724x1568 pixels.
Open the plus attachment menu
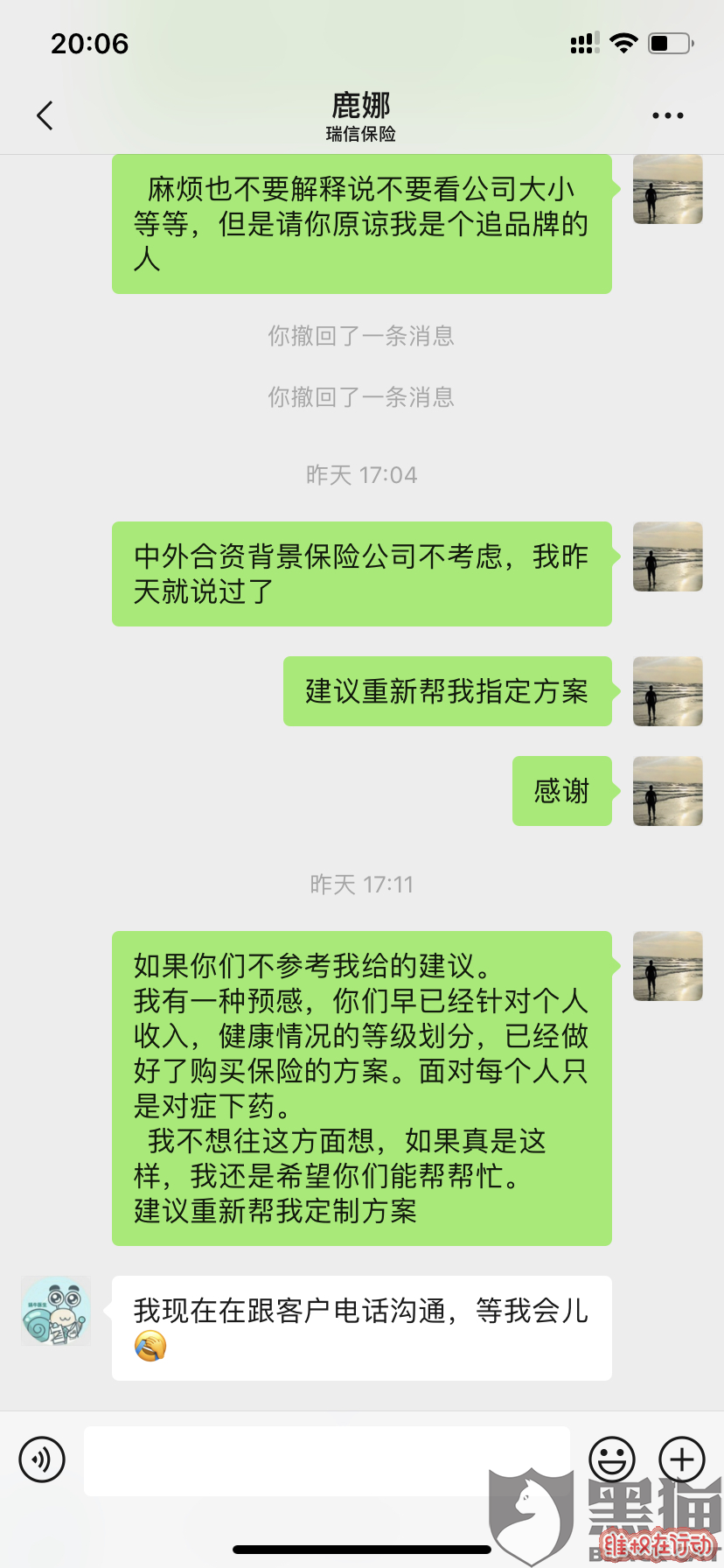(682, 1459)
